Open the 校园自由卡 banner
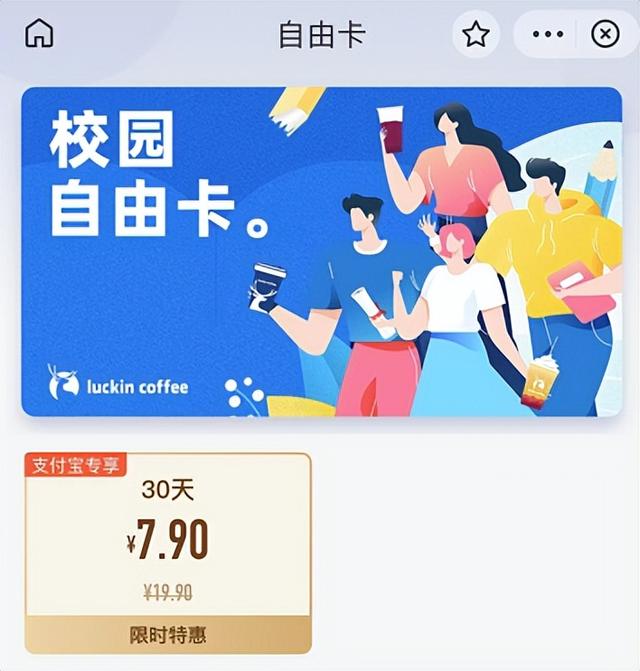Viewport: 640px width, 671px height. coord(321,251)
